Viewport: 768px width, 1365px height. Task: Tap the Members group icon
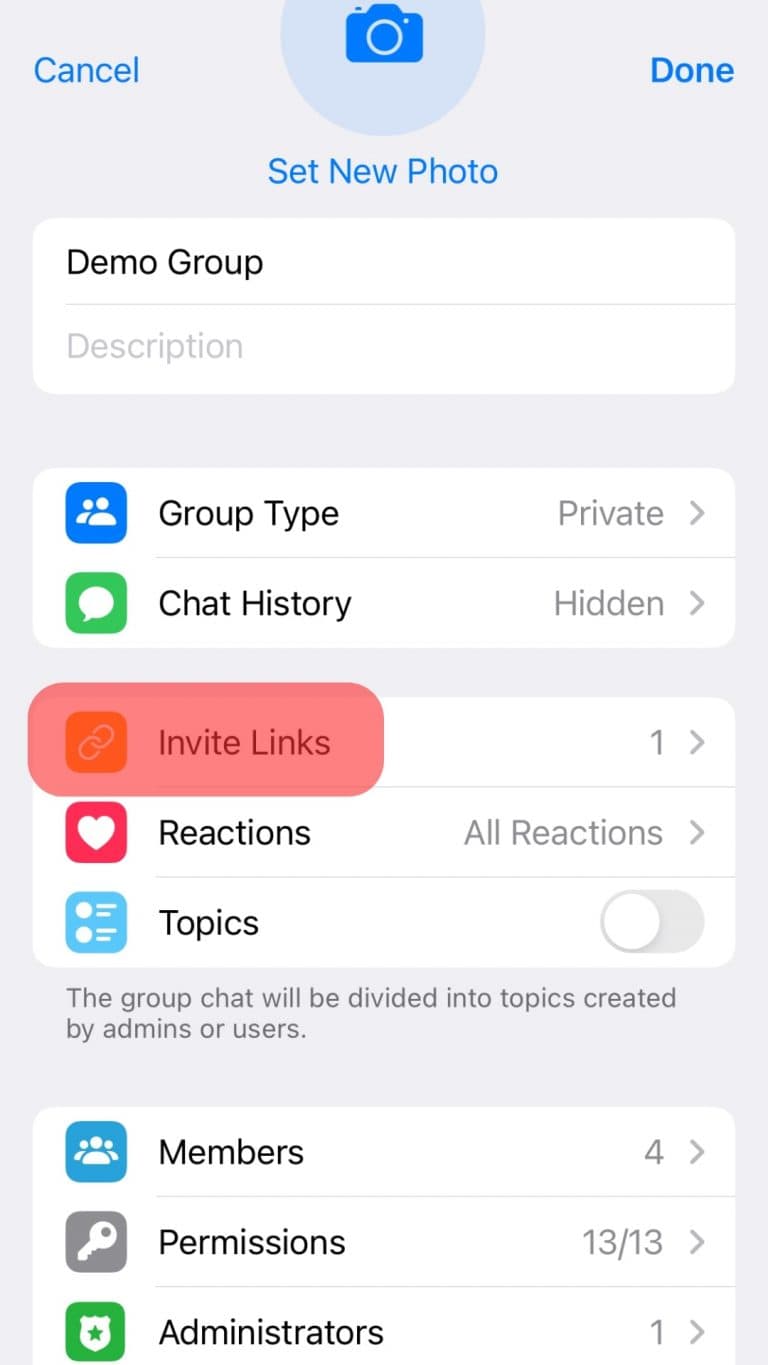pyautogui.click(x=95, y=1152)
